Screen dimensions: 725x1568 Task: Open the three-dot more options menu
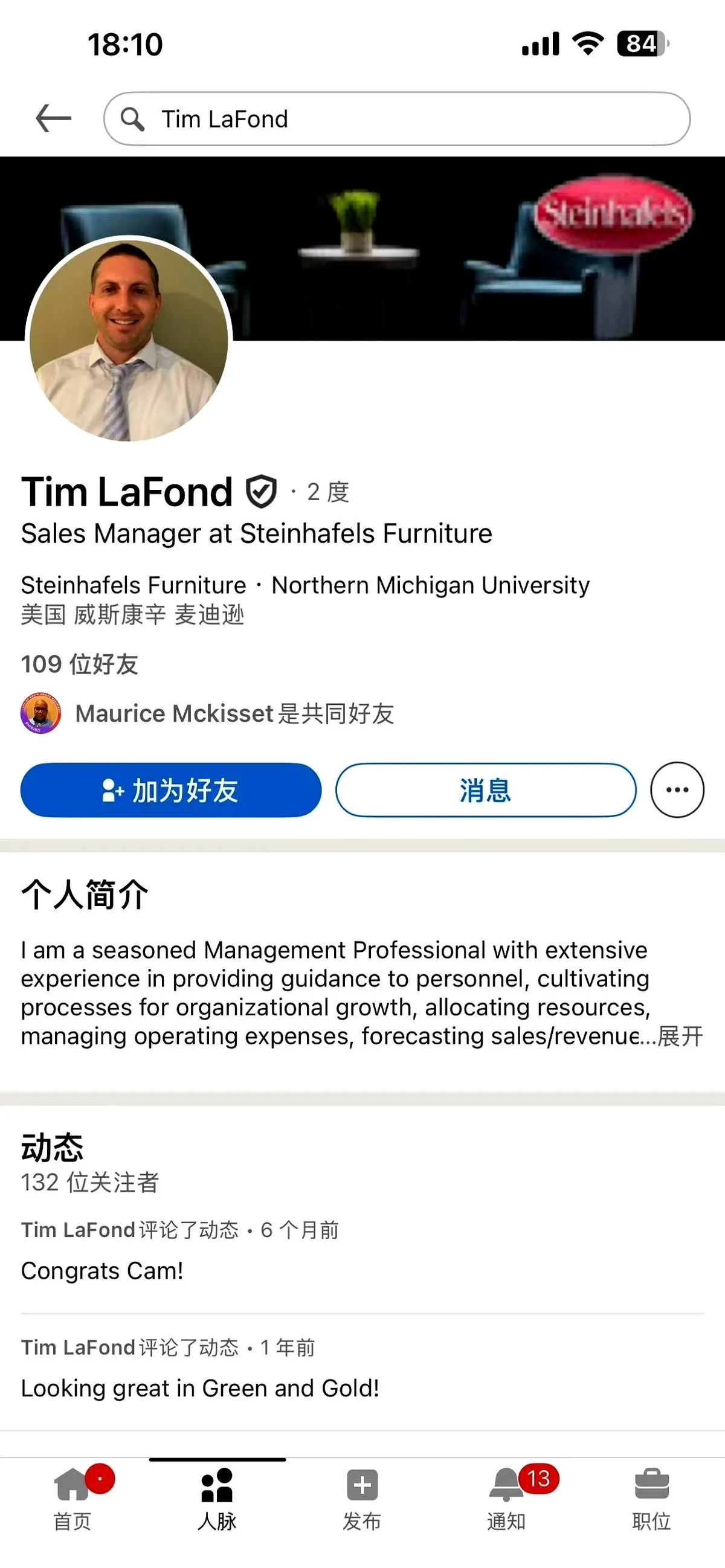tap(677, 789)
